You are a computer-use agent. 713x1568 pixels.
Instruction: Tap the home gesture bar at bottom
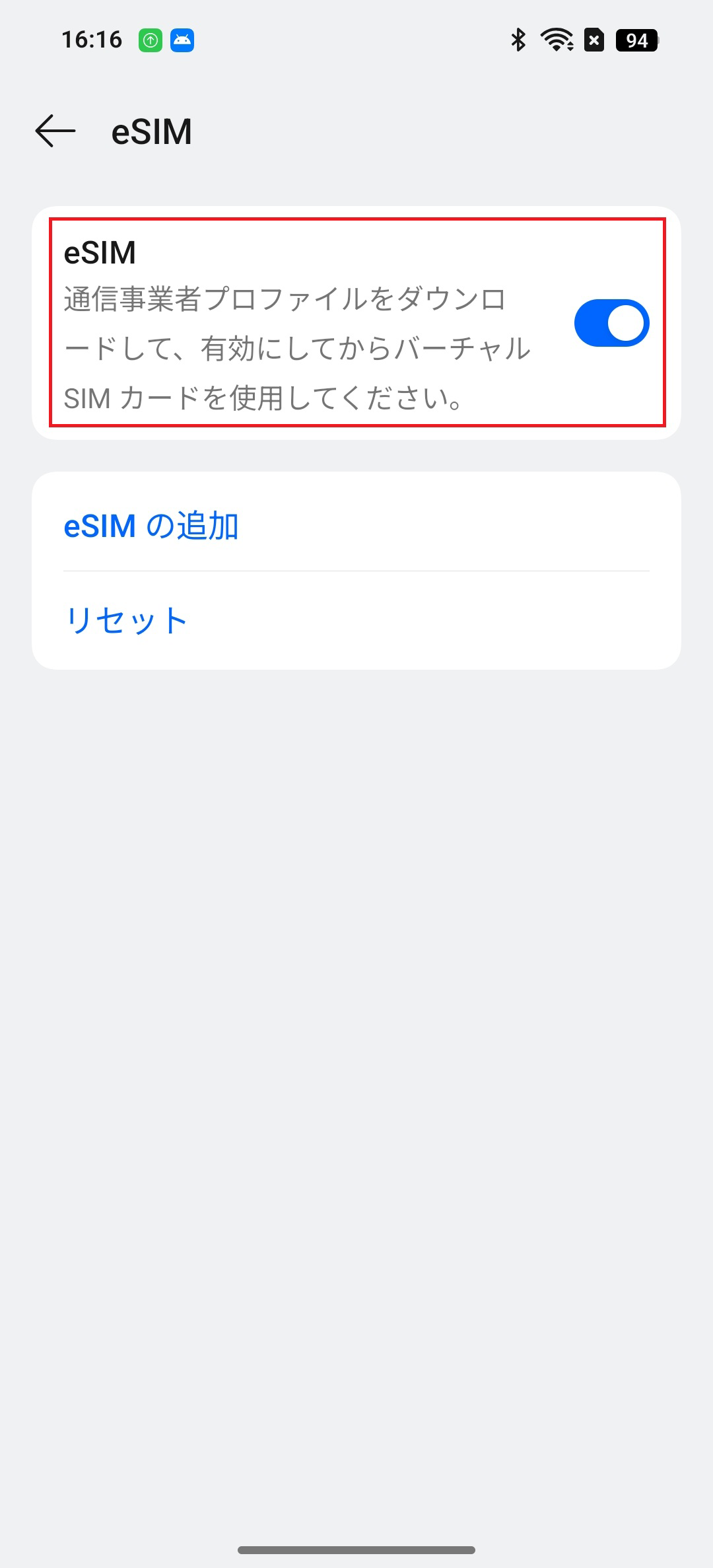point(356,1550)
